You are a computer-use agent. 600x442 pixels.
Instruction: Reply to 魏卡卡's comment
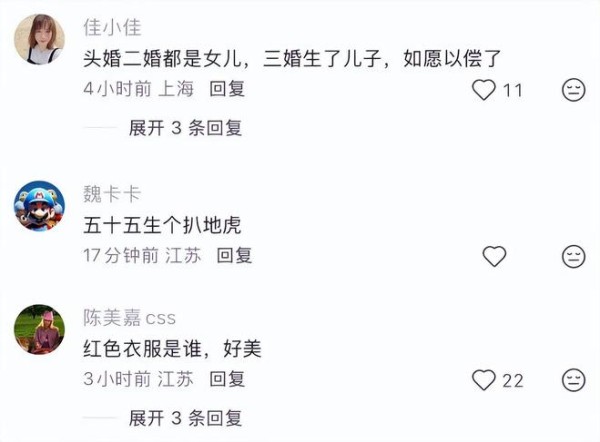[235, 255]
